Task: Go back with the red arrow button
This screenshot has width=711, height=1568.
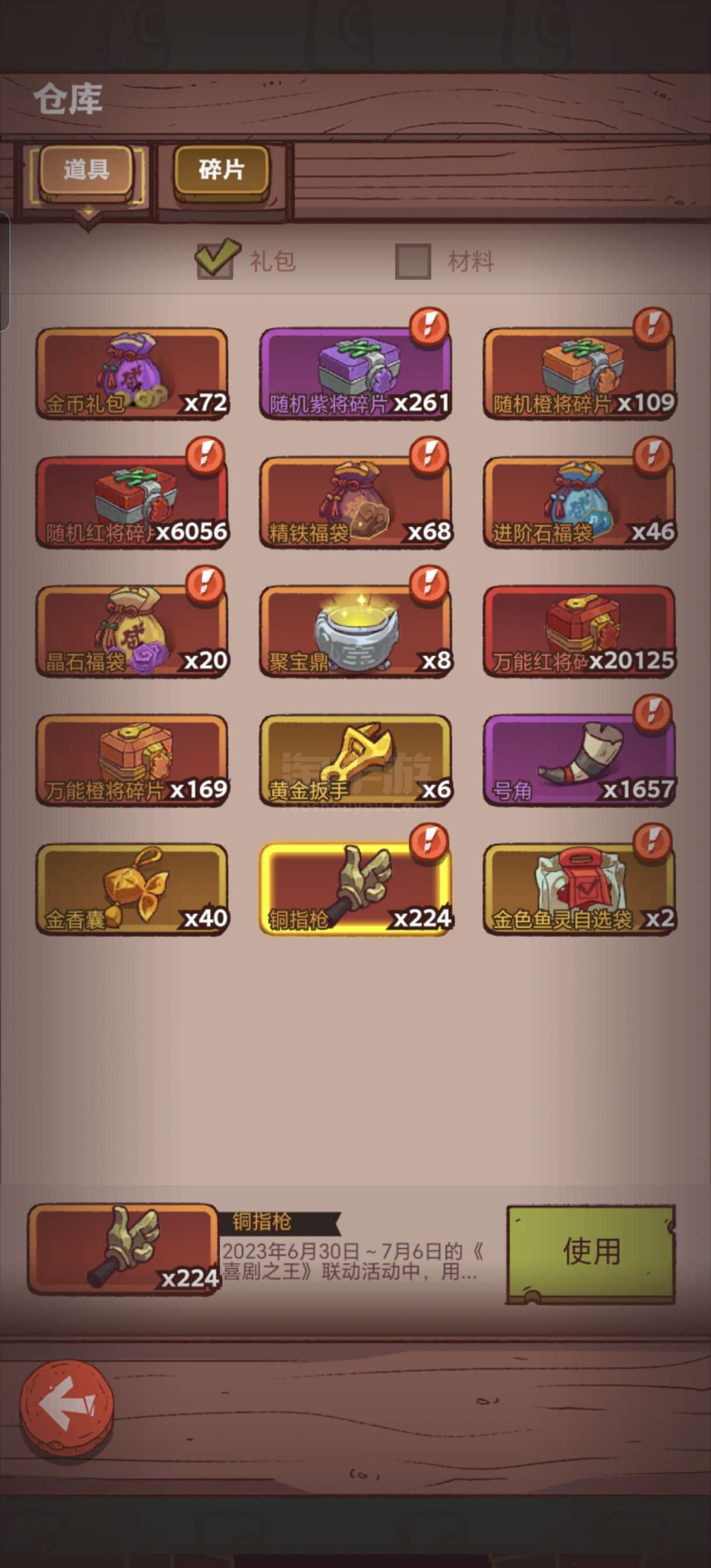Action: tap(66, 1406)
